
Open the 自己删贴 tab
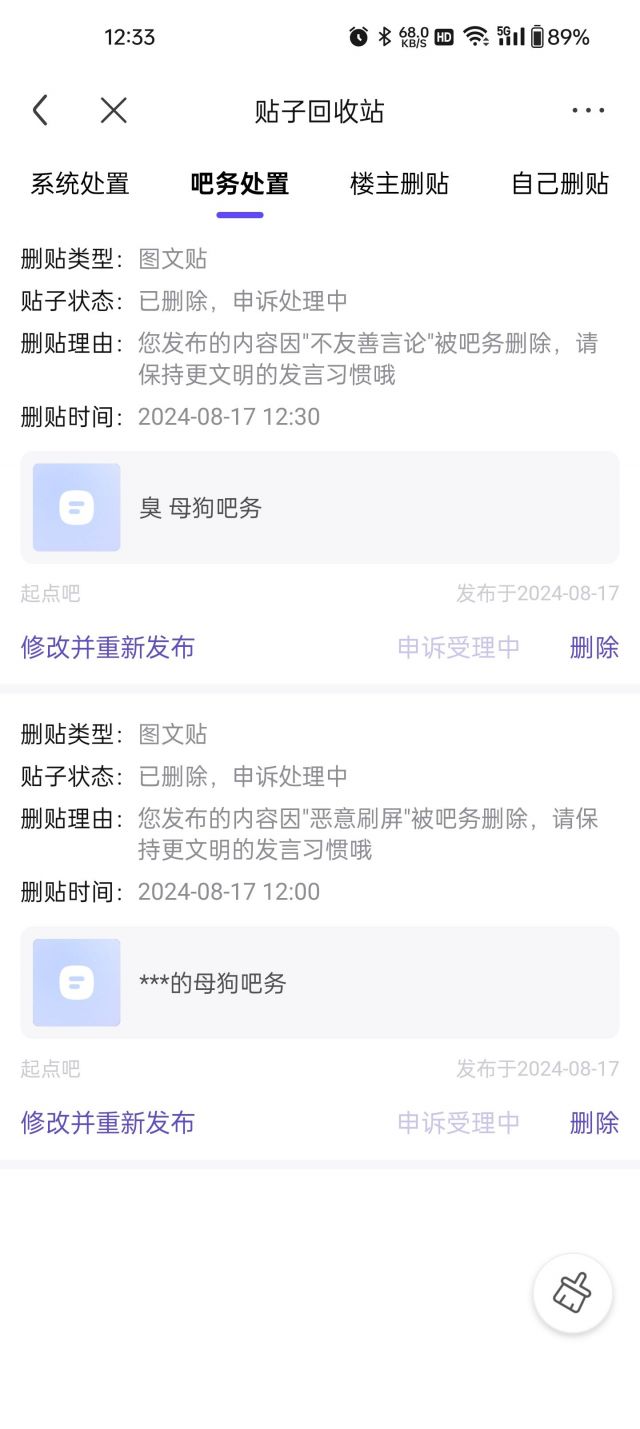[560, 184]
